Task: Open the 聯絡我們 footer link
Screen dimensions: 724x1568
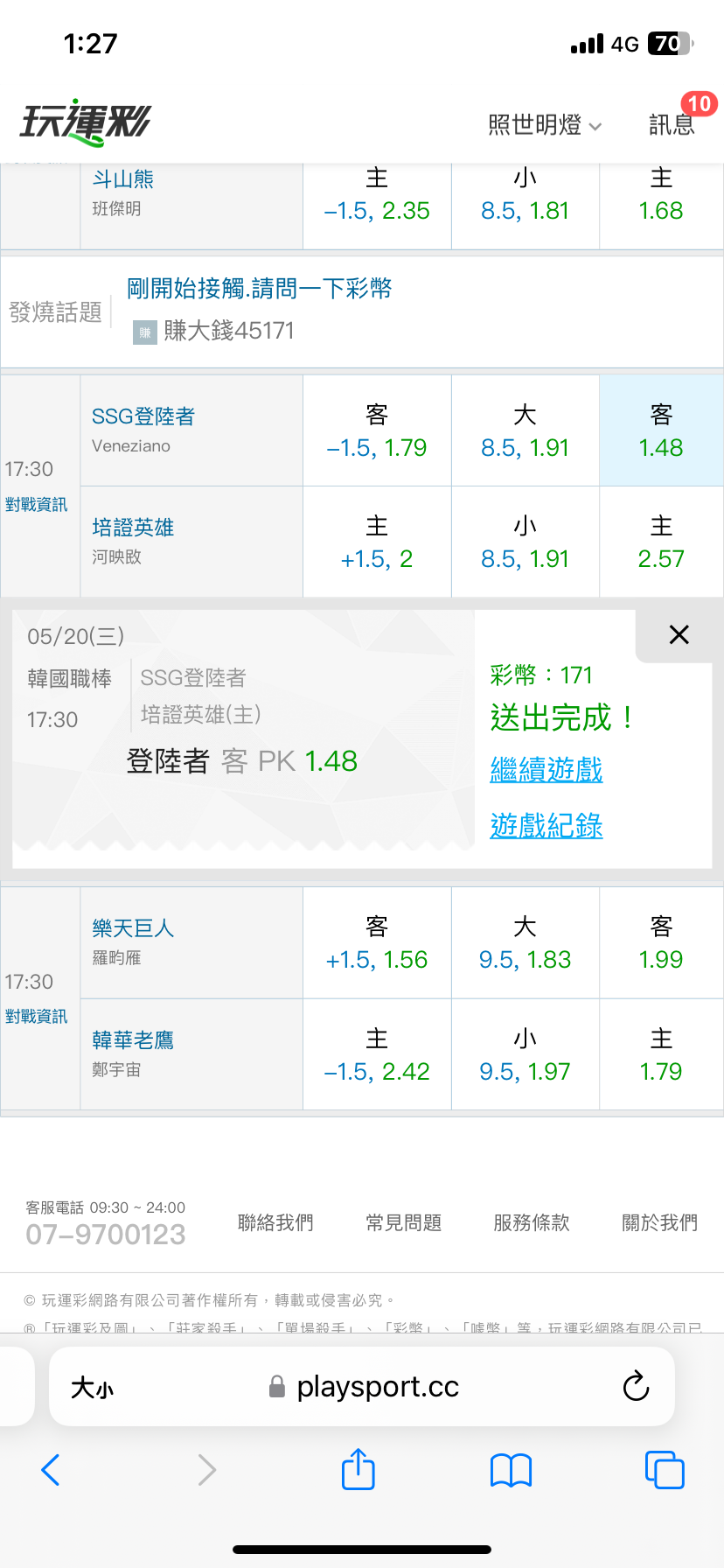Action: point(275,1222)
